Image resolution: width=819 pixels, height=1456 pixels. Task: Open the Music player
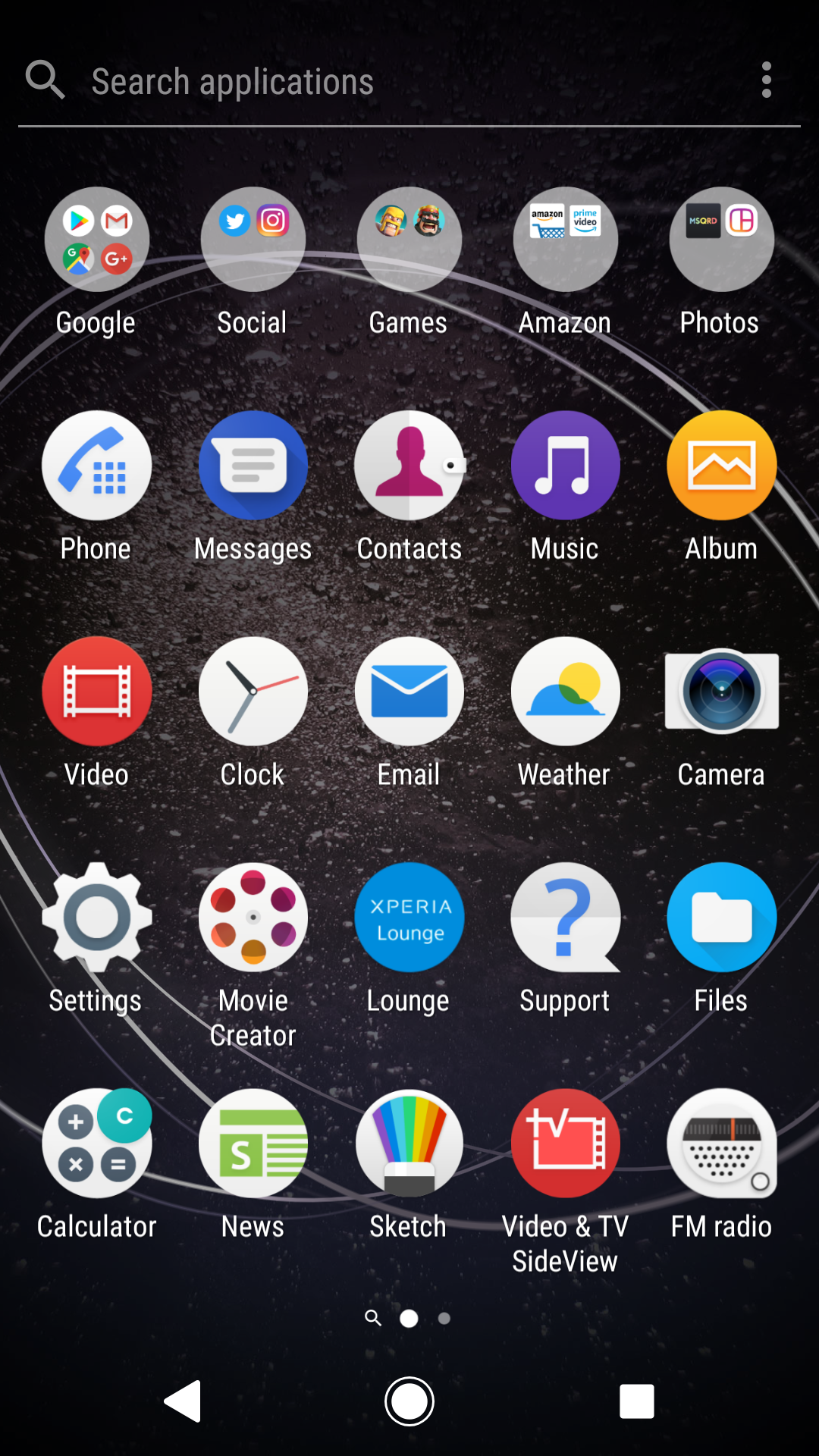click(x=565, y=466)
